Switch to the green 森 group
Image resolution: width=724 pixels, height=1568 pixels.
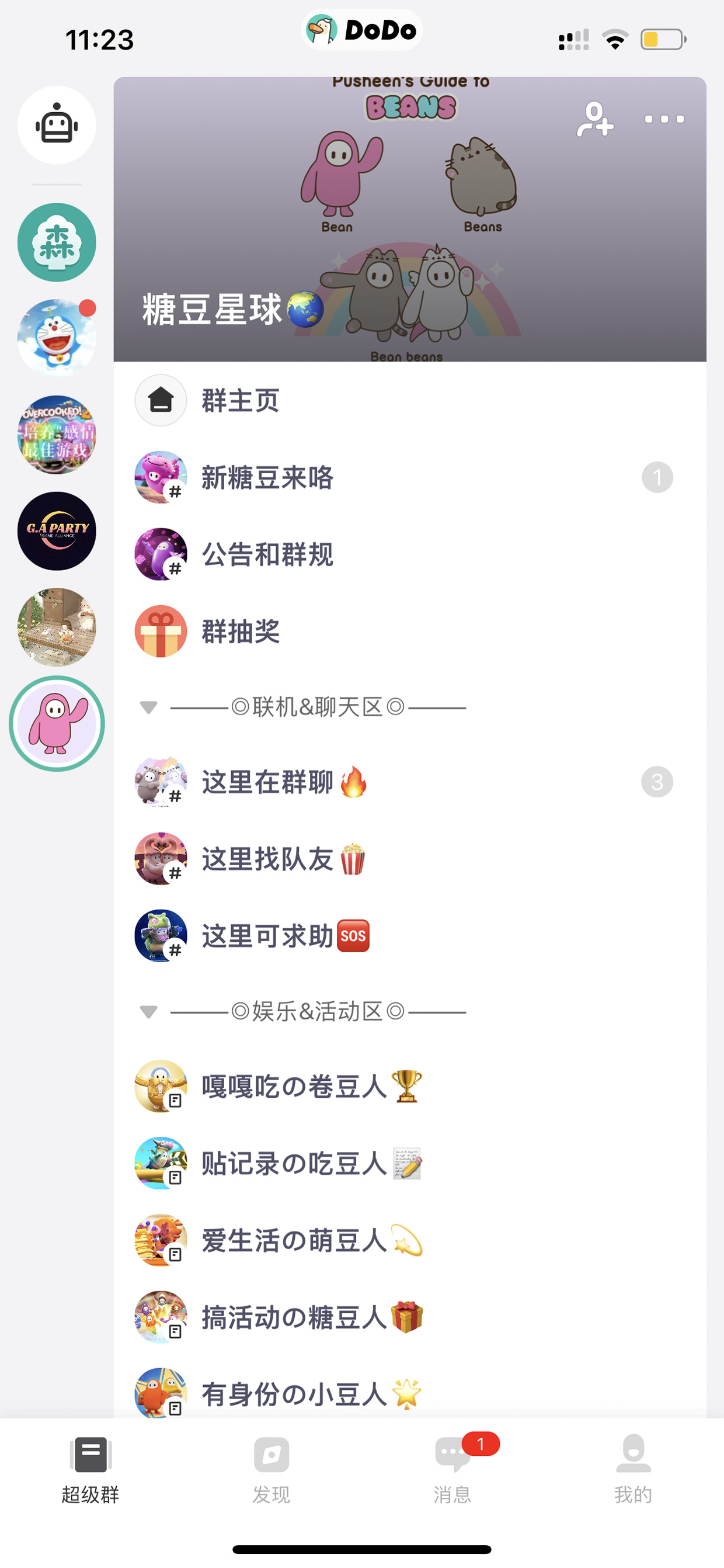click(57, 242)
